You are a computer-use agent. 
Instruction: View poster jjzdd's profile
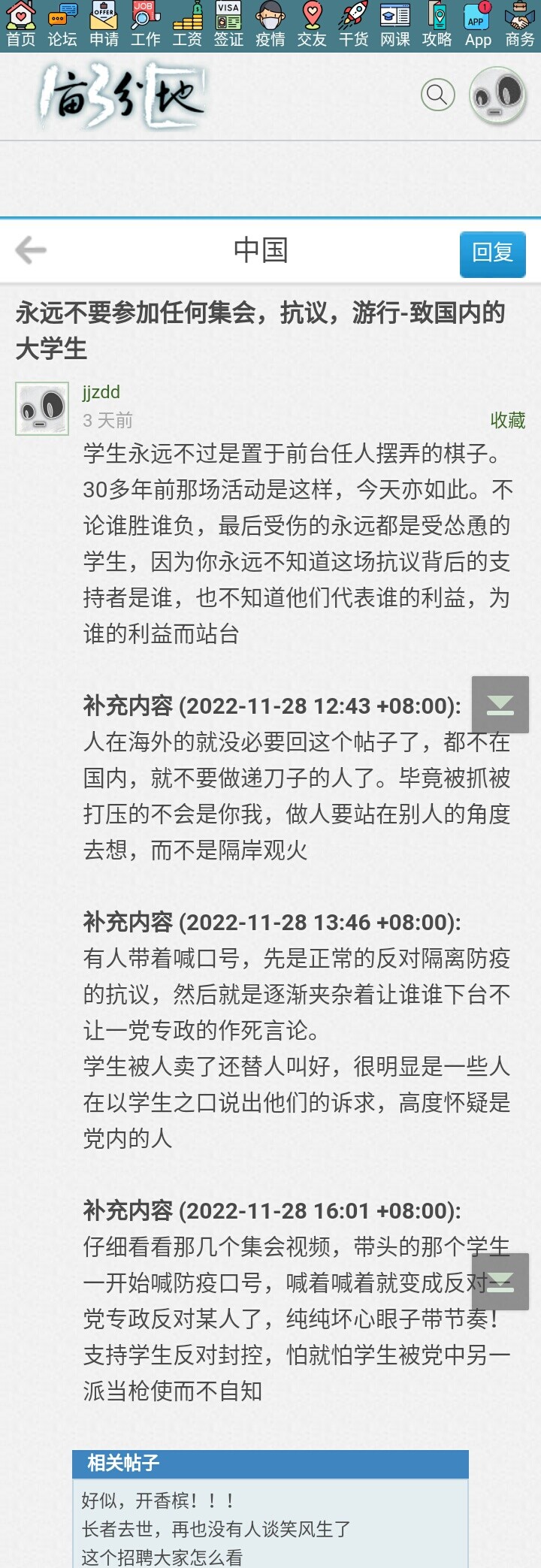[101, 392]
